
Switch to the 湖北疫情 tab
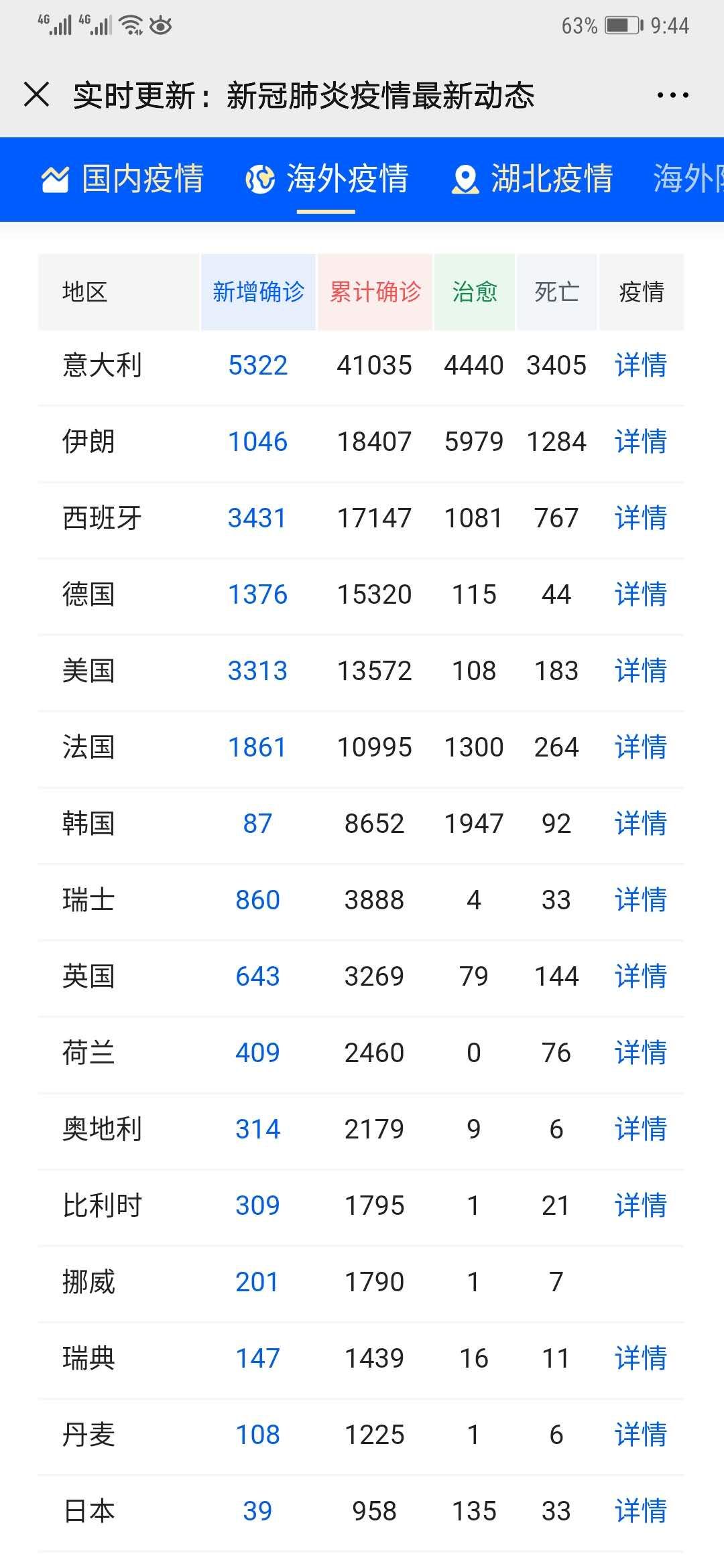tap(532, 179)
